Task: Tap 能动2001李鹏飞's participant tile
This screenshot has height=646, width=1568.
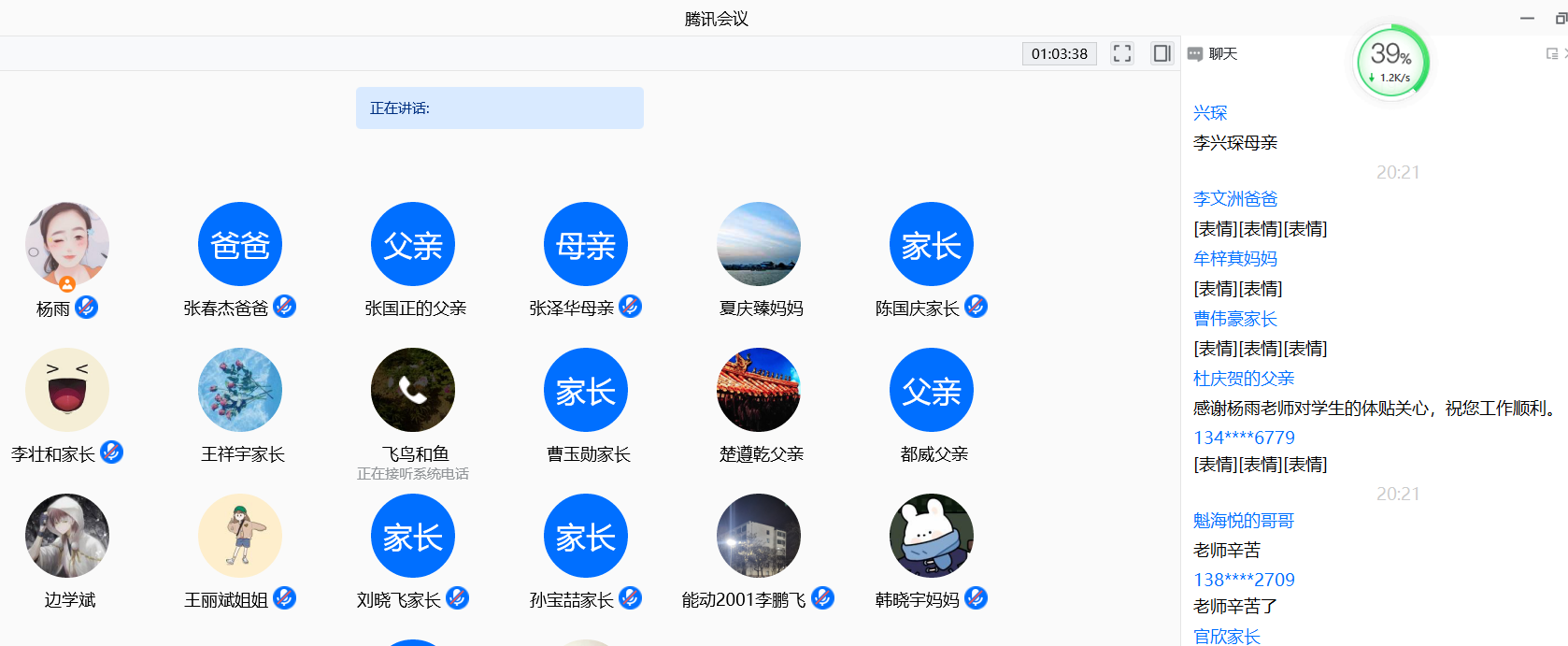Action: pos(759,537)
